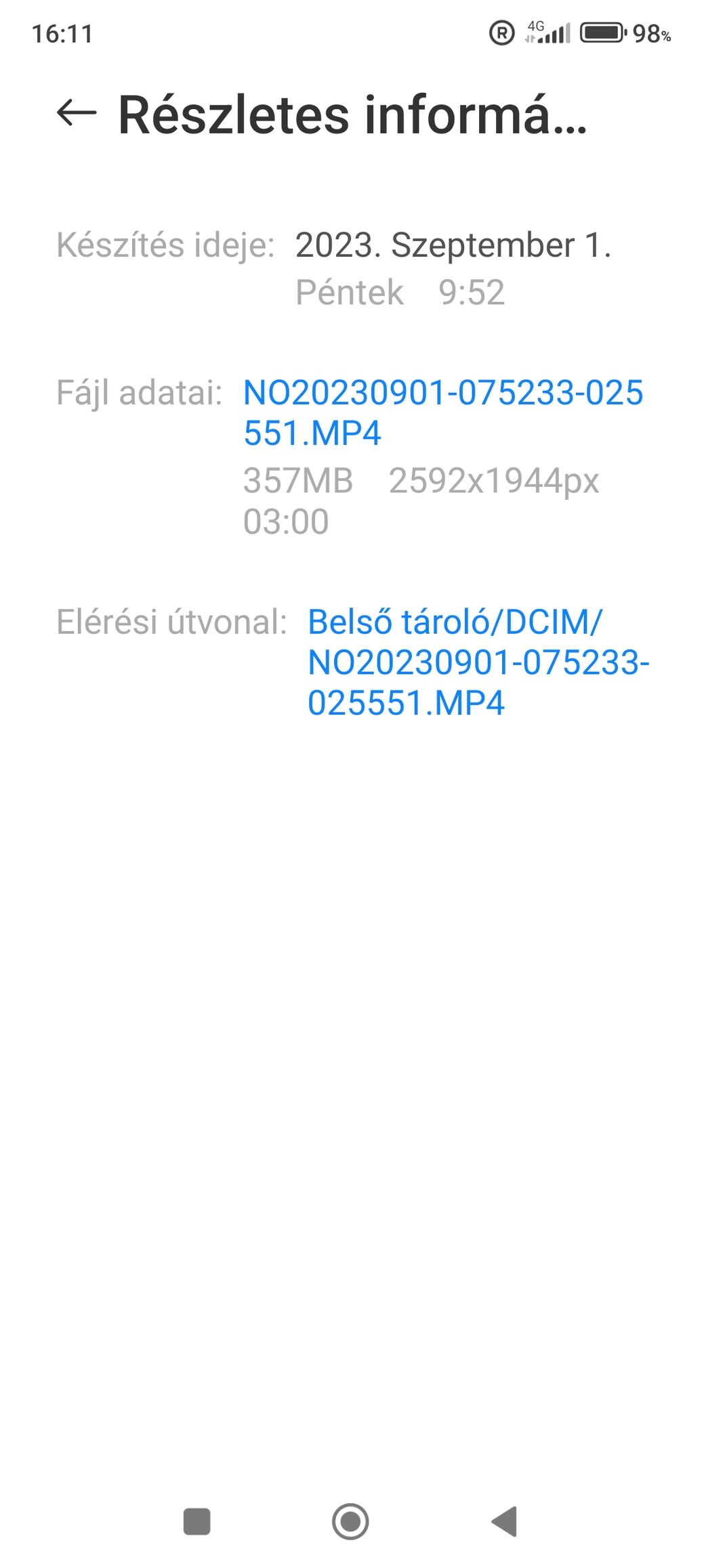The width and height of the screenshot is (706, 1568).
Task: Open recent apps with the square button
Action: point(197,1521)
